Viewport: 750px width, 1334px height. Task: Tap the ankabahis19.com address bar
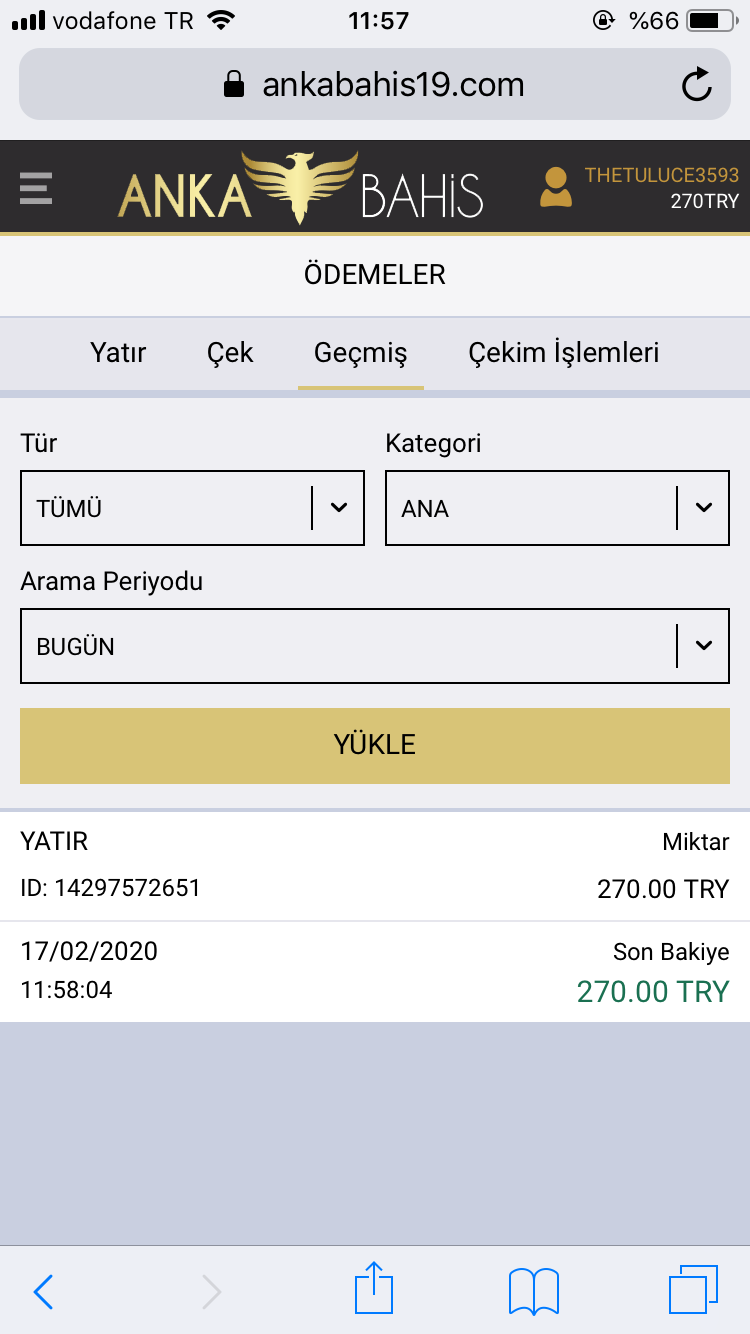(375, 84)
